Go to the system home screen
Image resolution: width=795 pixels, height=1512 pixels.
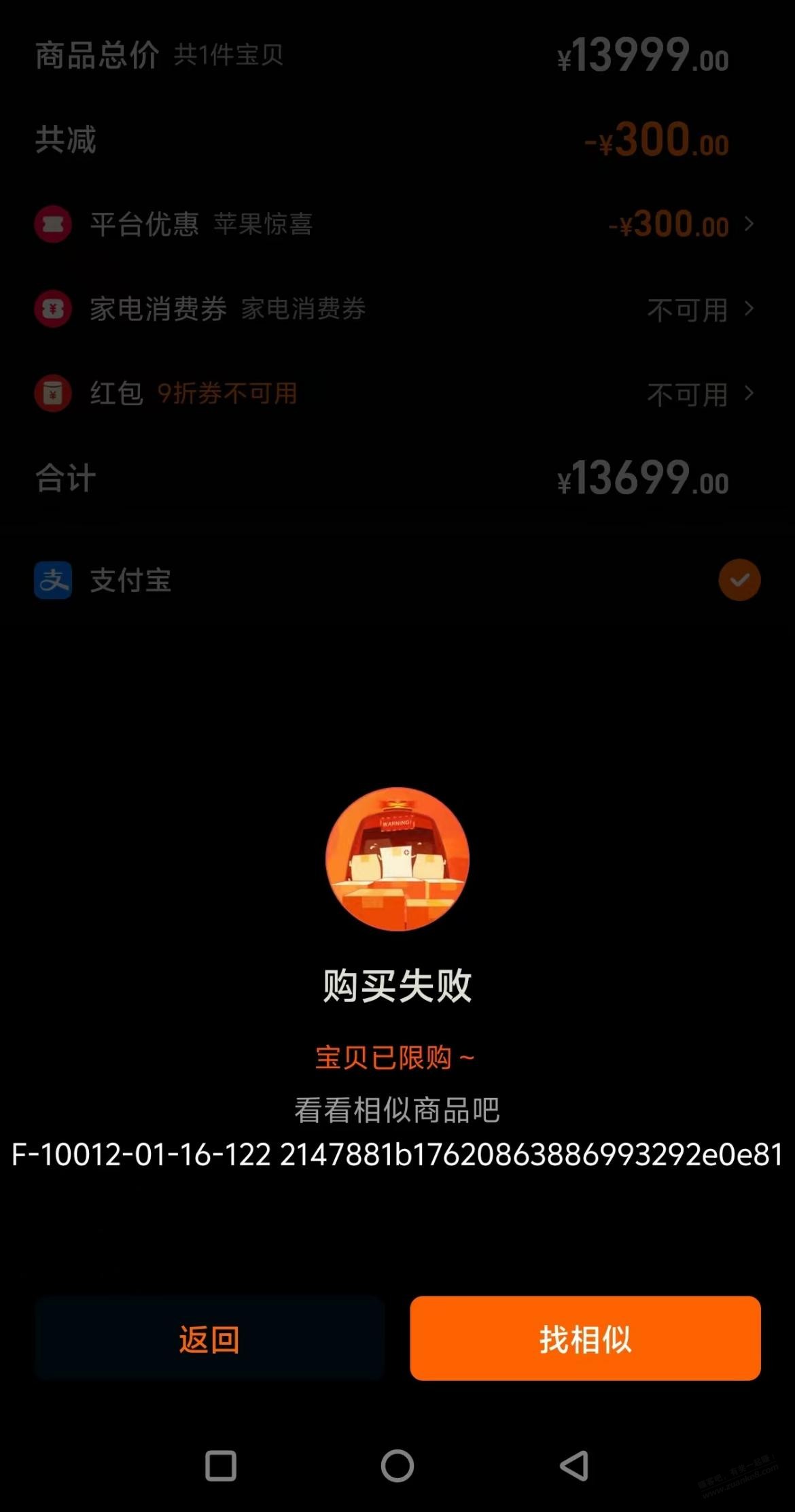pyautogui.click(x=397, y=1466)
